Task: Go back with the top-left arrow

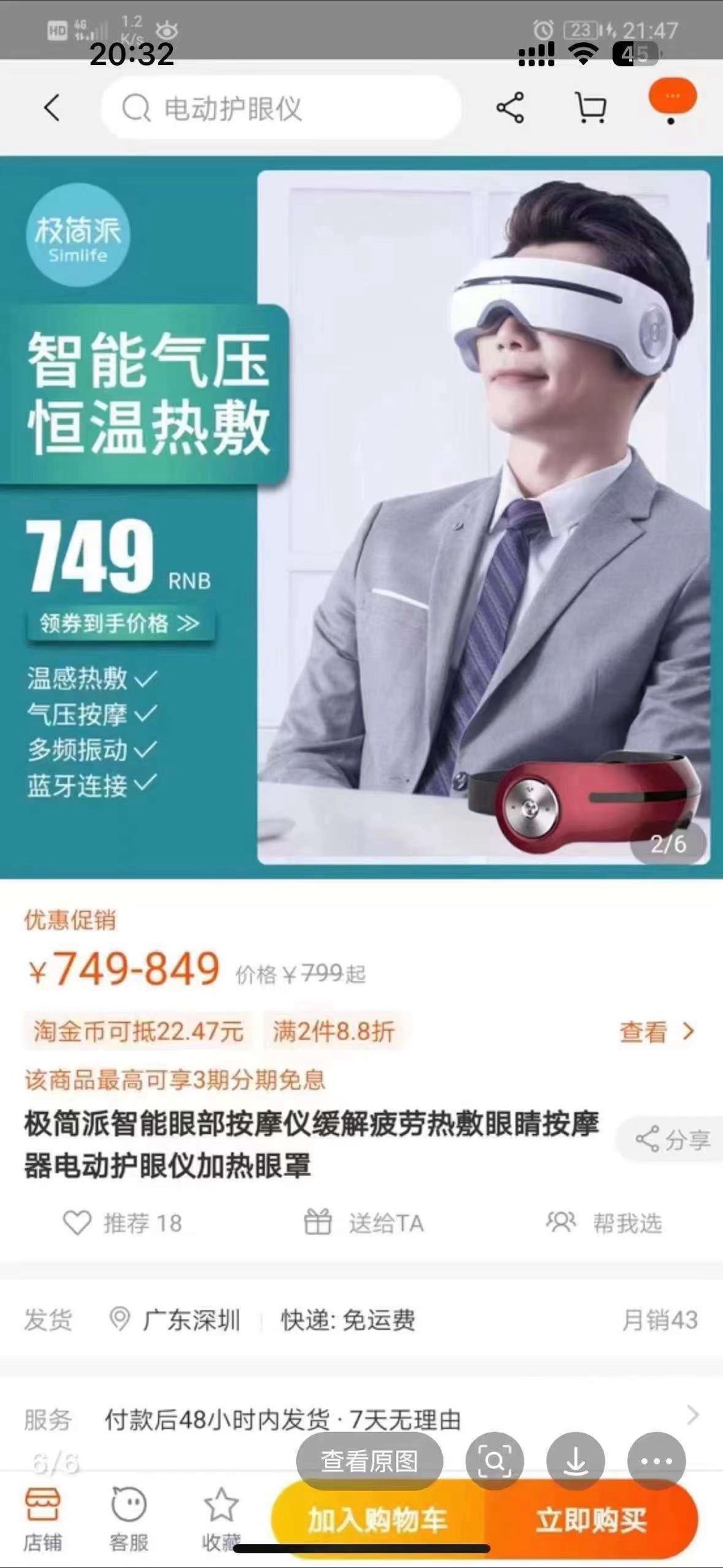Action: pyautogui.click(x=52, y=107)
